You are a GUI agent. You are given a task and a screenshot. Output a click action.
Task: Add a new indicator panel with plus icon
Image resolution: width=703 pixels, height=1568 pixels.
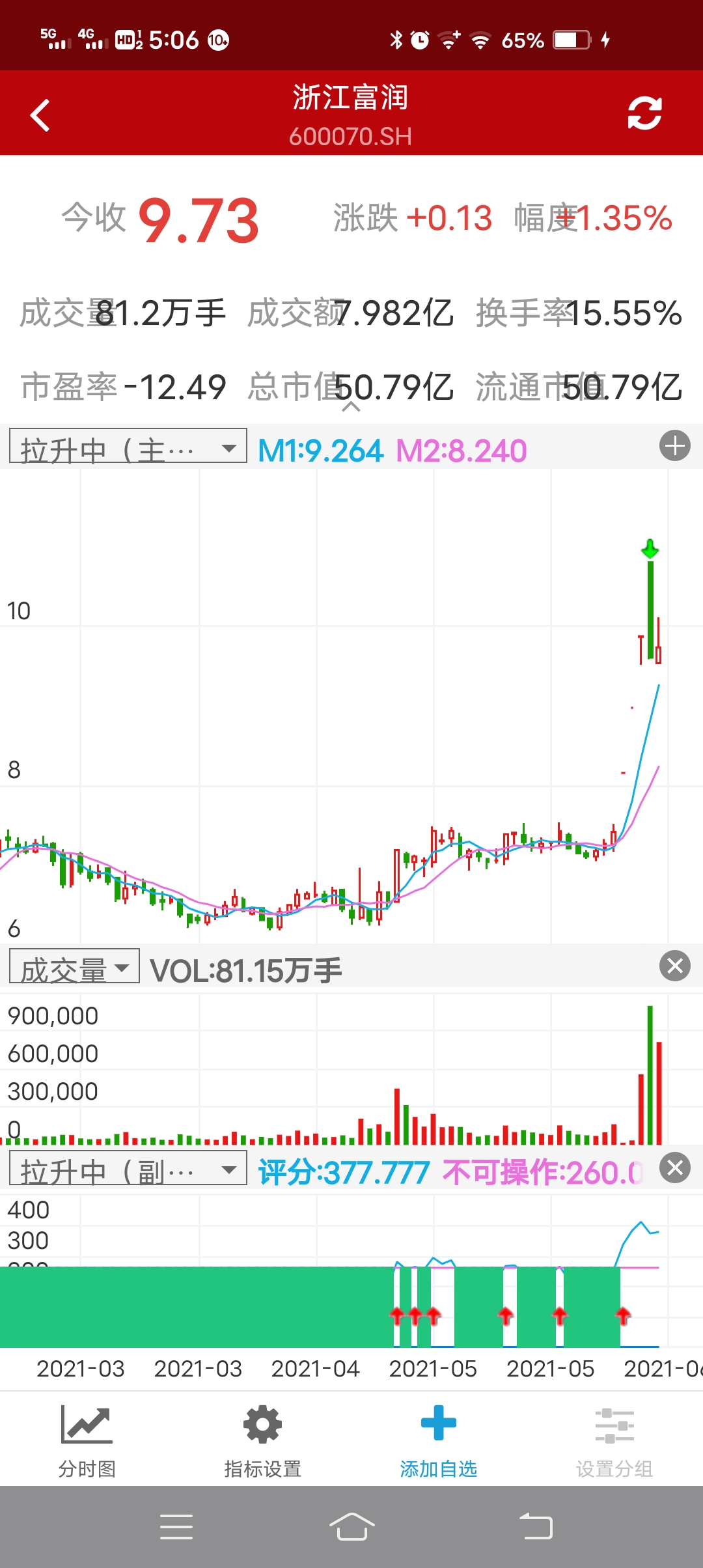tap(674, 447)
